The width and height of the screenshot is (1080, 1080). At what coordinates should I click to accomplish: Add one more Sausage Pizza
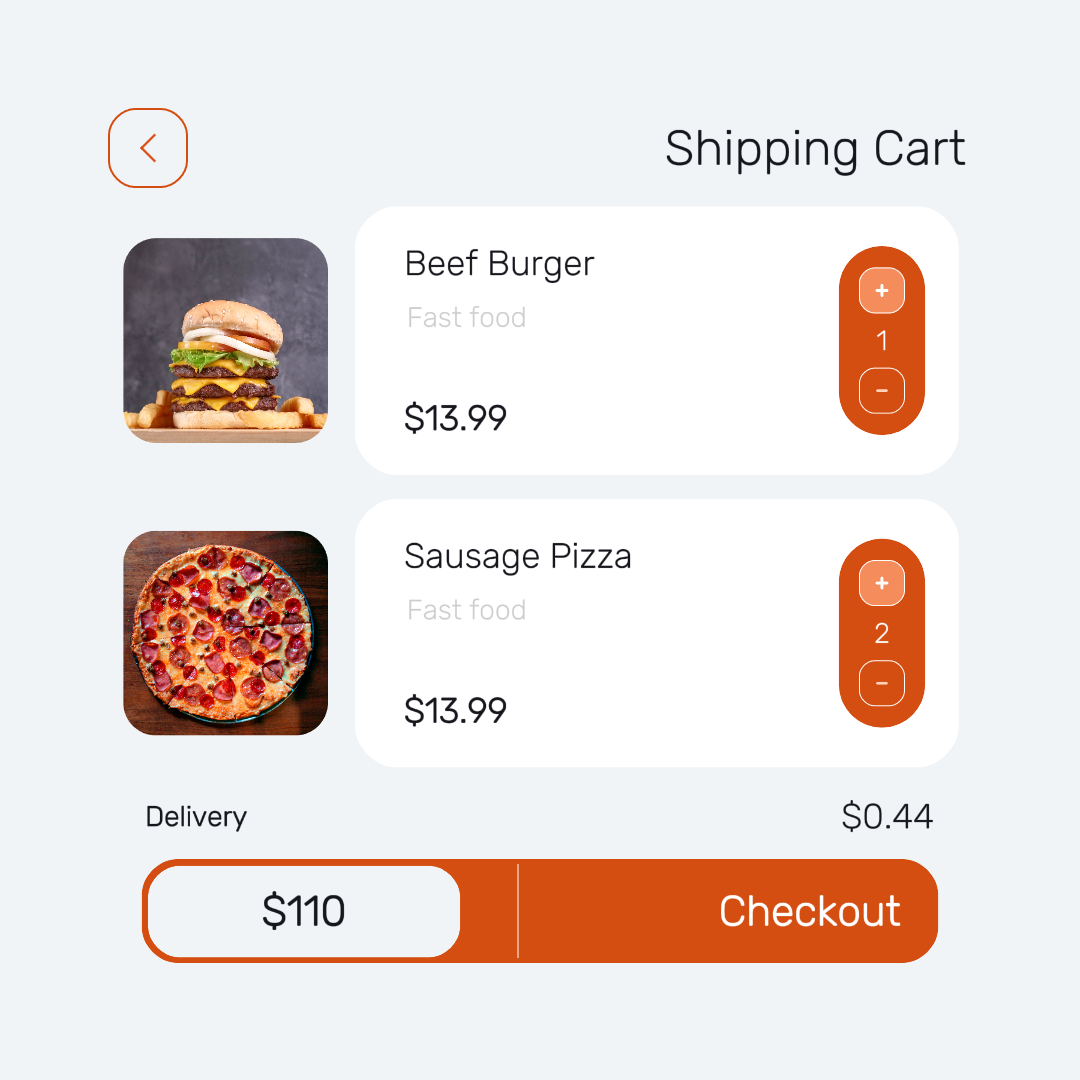click(x=881, y=583)
